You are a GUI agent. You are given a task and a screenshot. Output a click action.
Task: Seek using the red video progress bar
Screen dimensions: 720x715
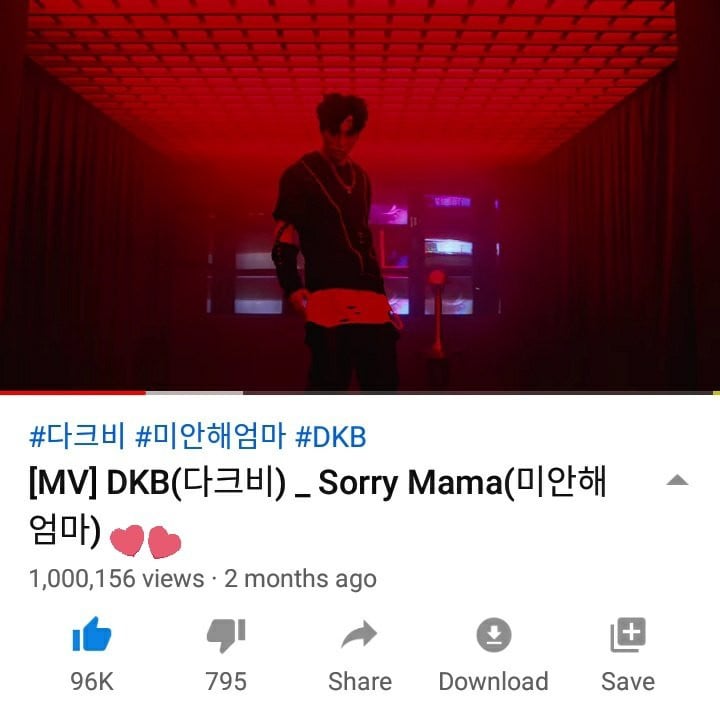point(72,393)
